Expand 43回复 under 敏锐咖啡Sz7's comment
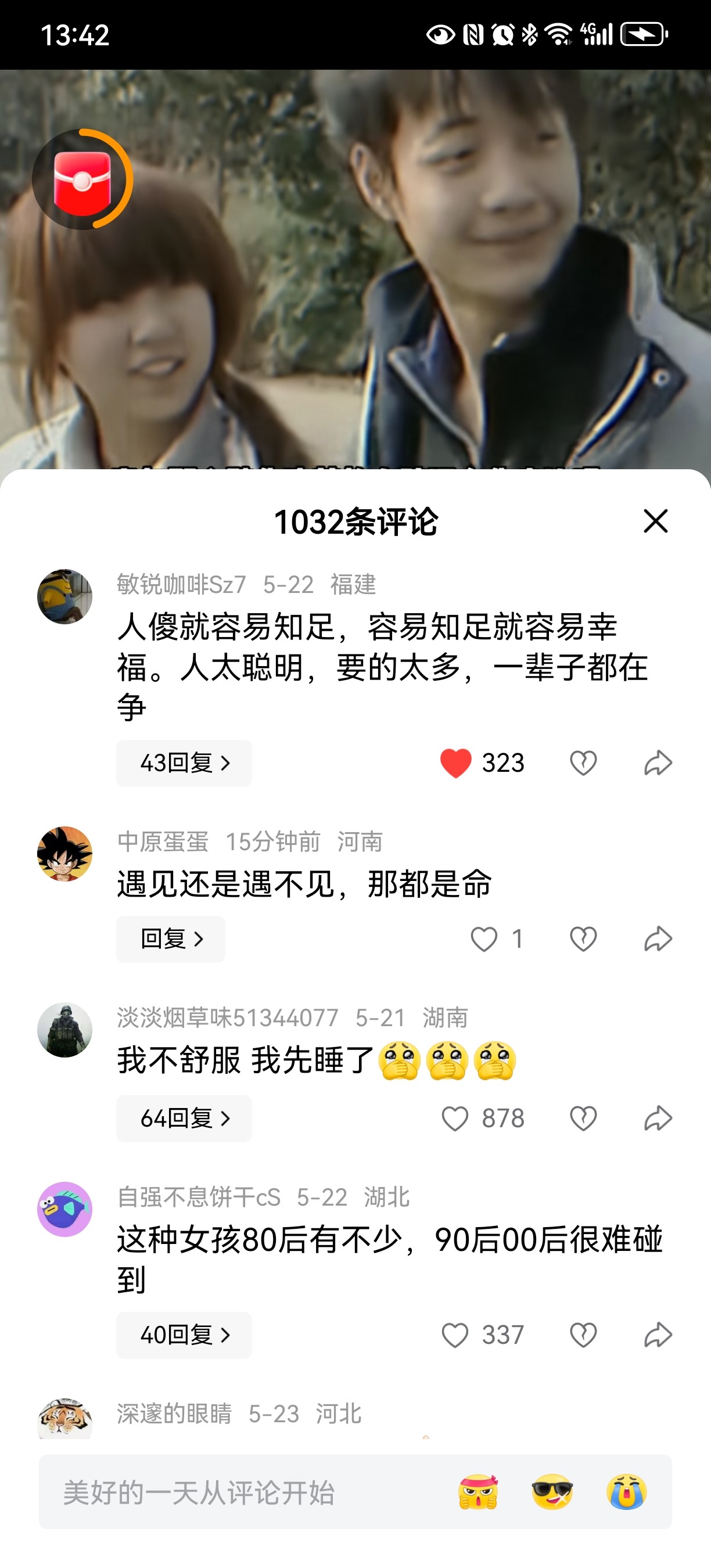Screen dimensions: 711x1568 184,763
